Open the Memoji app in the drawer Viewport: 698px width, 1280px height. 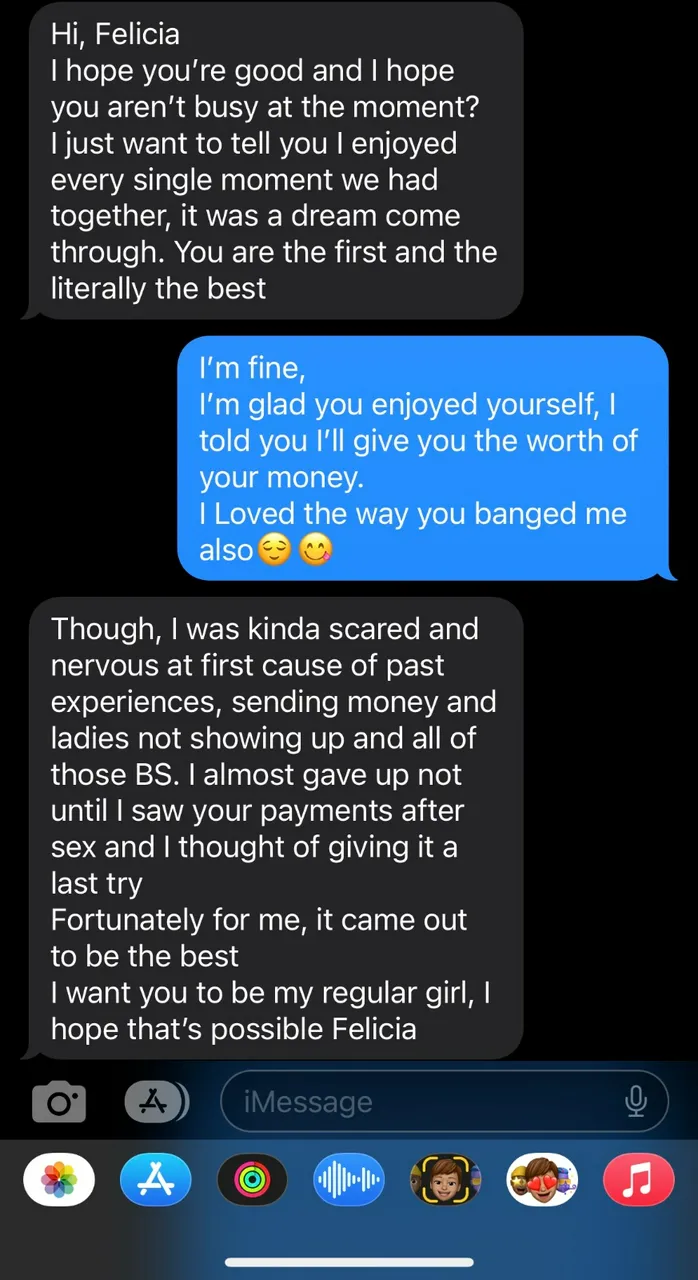[x=446, y=1180]
